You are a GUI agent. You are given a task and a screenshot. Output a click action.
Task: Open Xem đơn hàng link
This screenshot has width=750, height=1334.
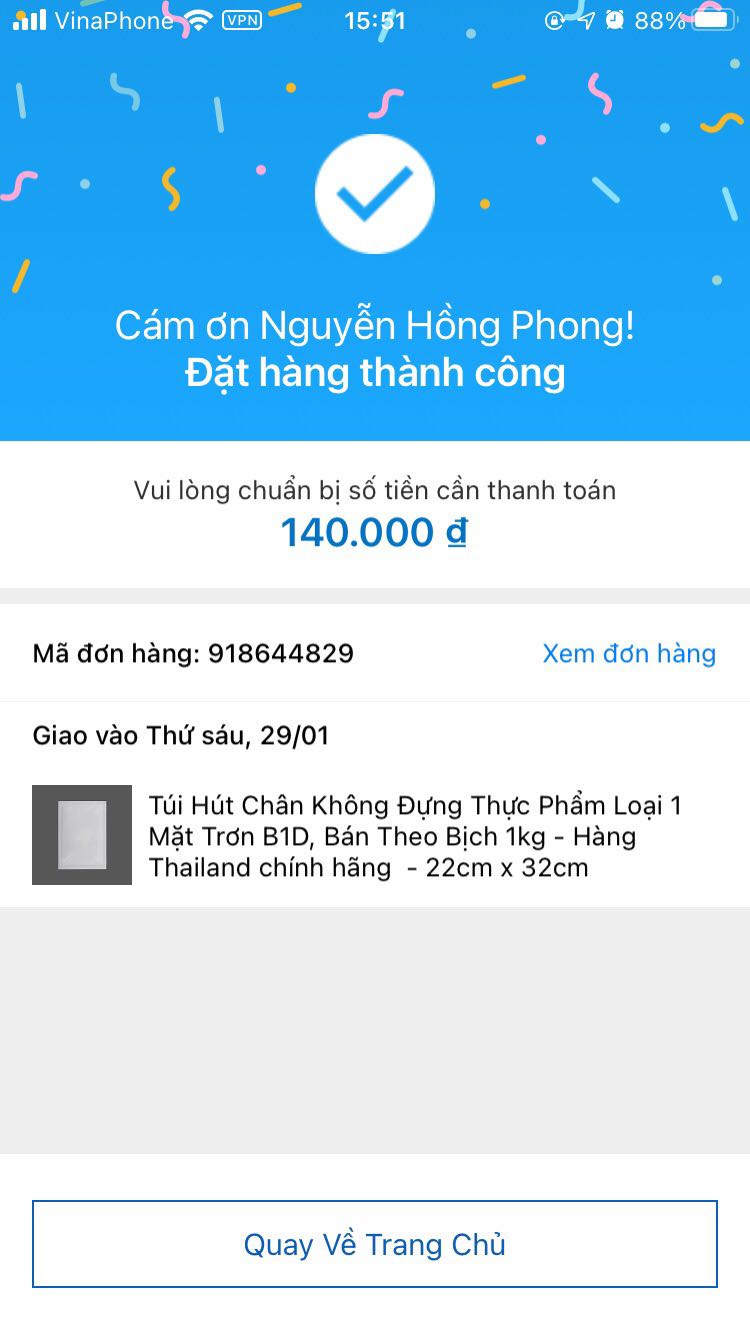[629, 653]
